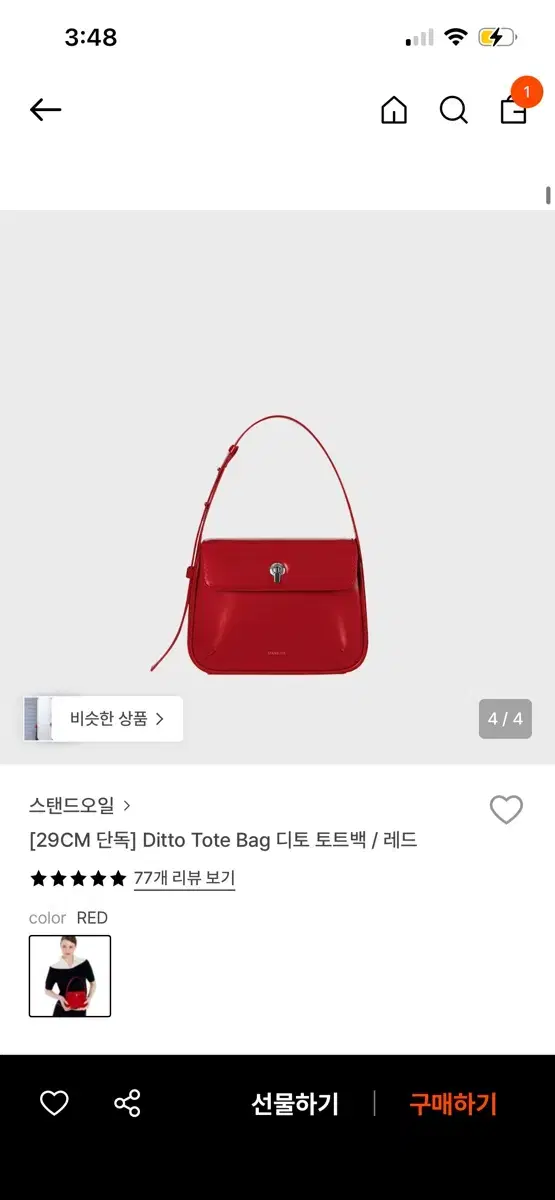Open 77개 리뷰 보기 reviews link
Screen dimensions: 555x1200
184,878
